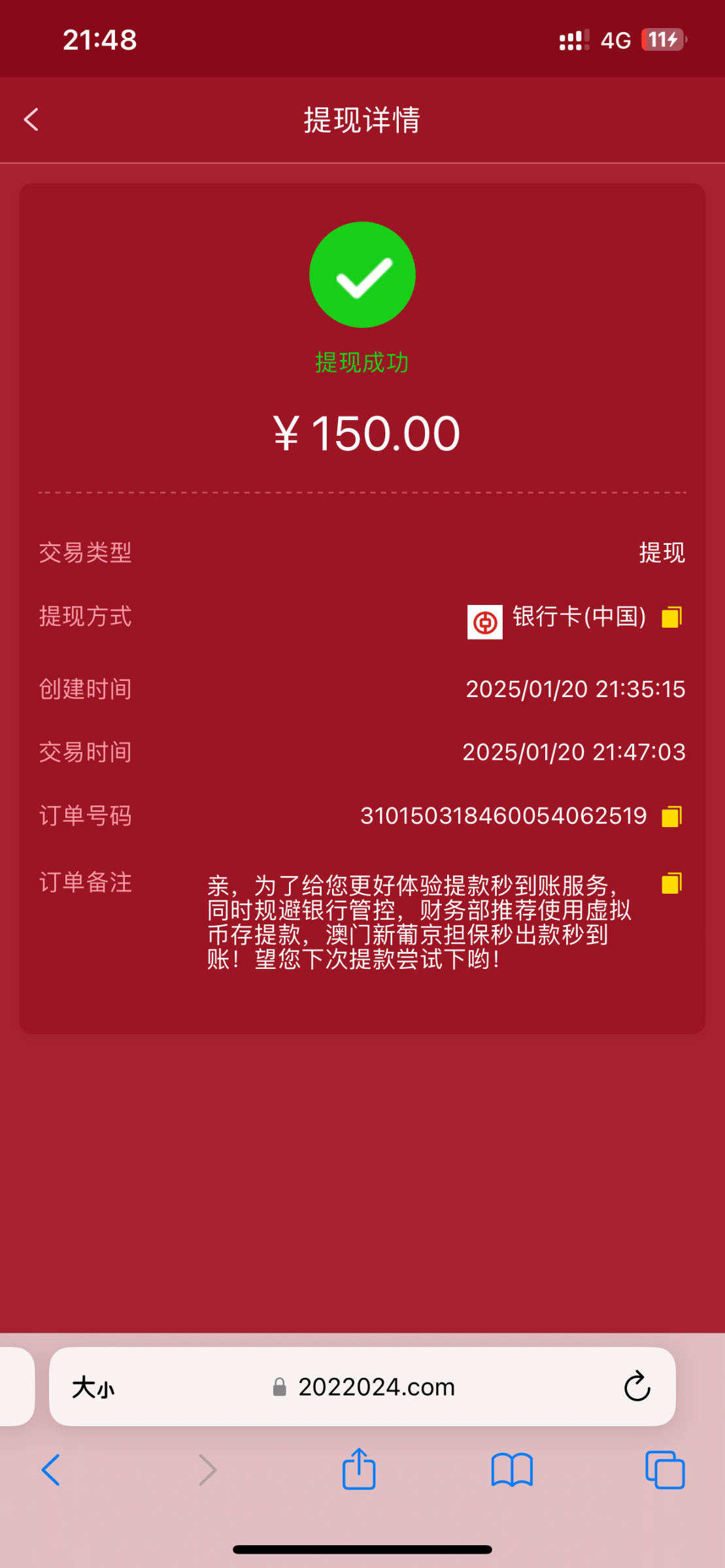Share this page from the toolbar

click(x=359, y=1469)
